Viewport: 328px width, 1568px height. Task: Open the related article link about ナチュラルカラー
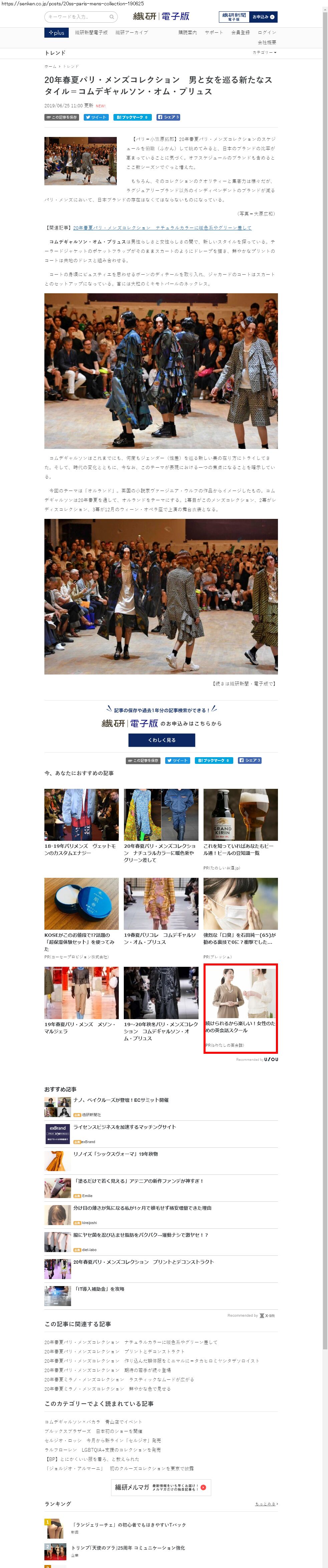coord(161,228)
